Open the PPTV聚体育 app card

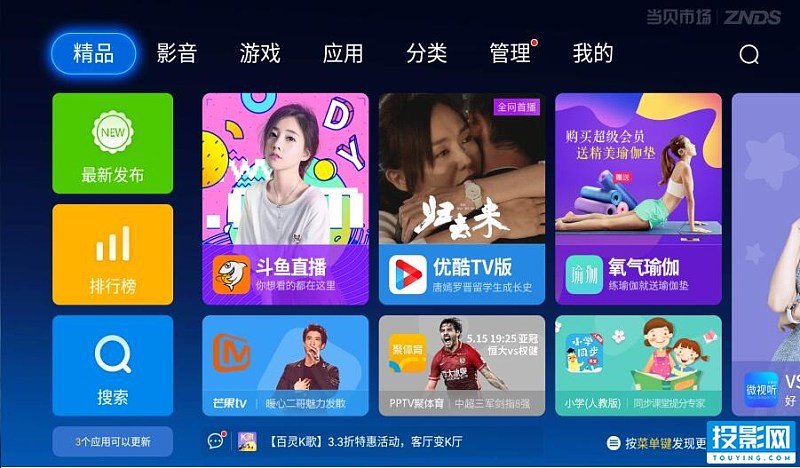tap(462, 365)
